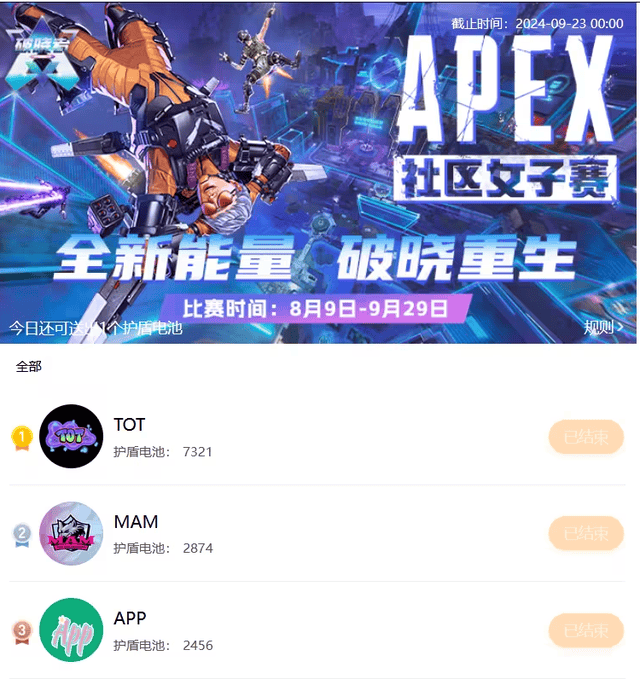Open the 规则 rules link
This screenshot has width=640, height=679.
coord(603,327)
